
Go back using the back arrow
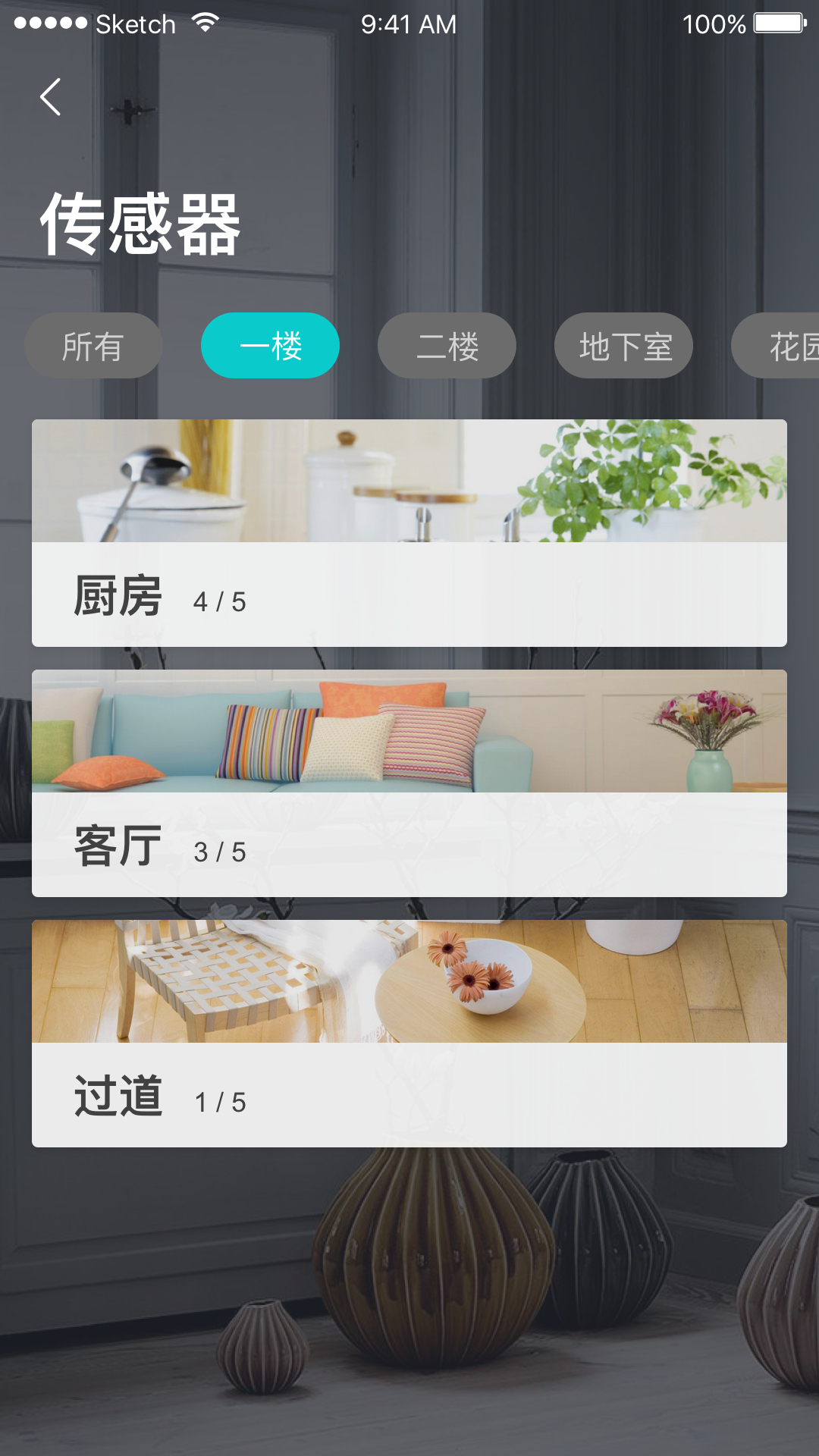point(51,97)
